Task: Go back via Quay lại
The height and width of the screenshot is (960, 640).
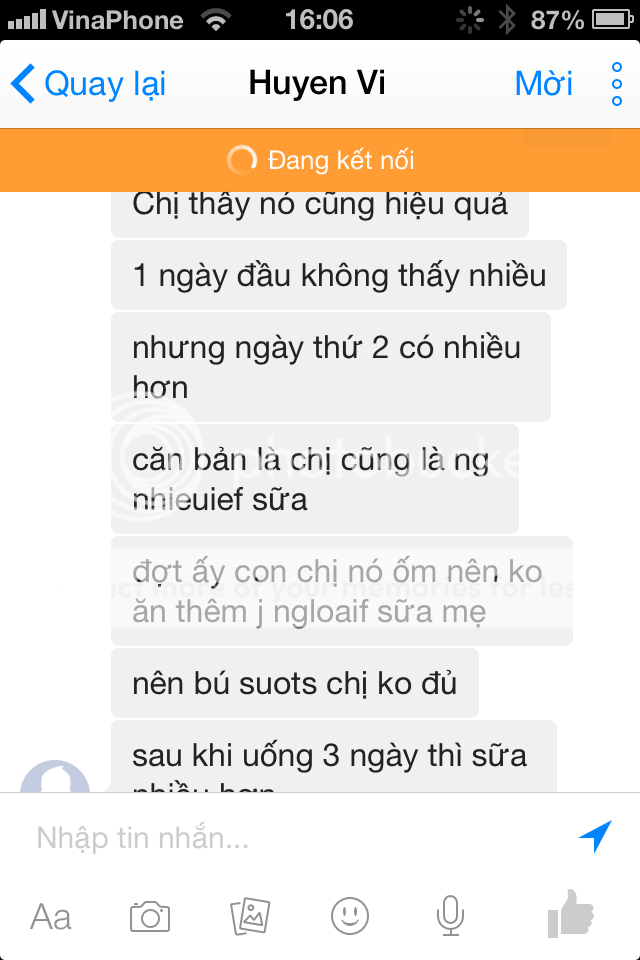Action: [x=88, y=84]
